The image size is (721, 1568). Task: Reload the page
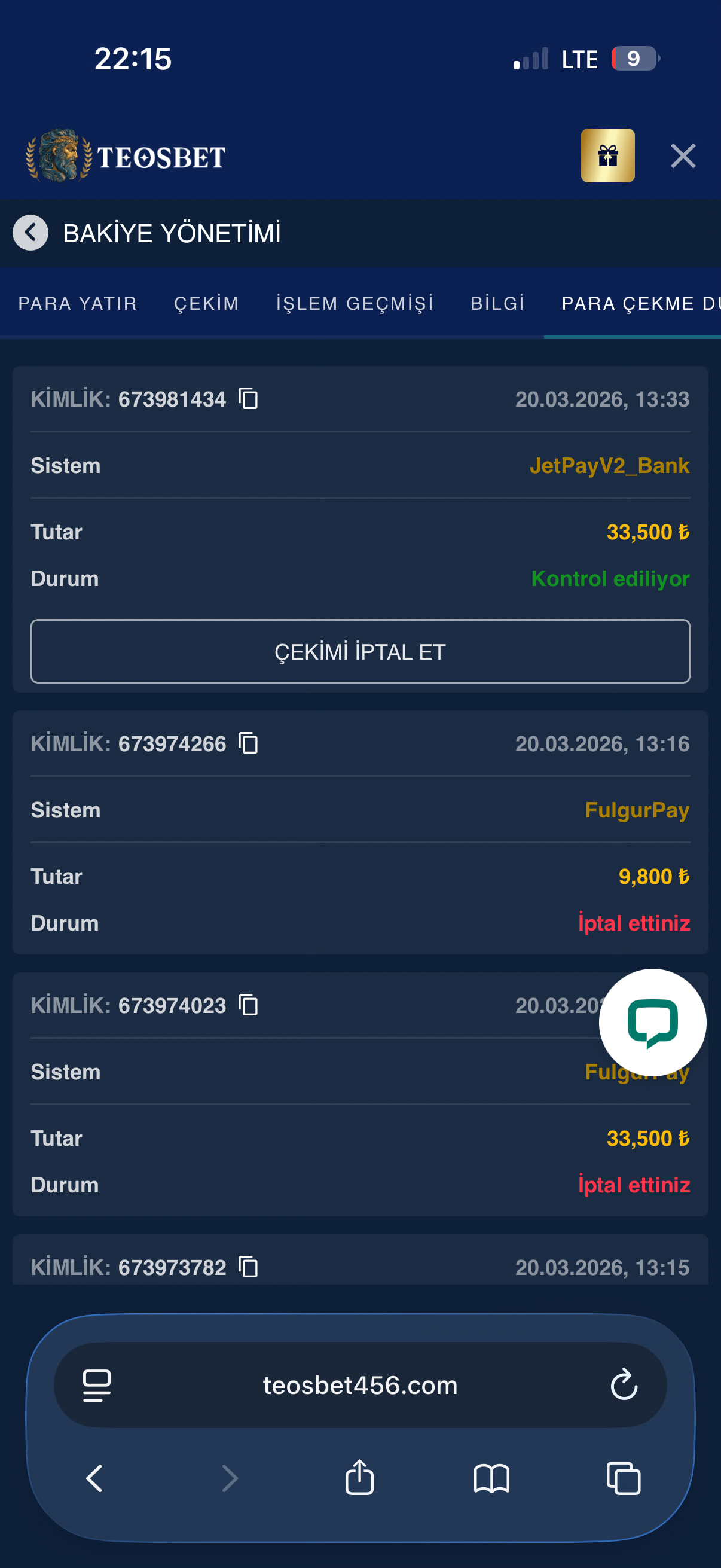(x=624, y=1385)
